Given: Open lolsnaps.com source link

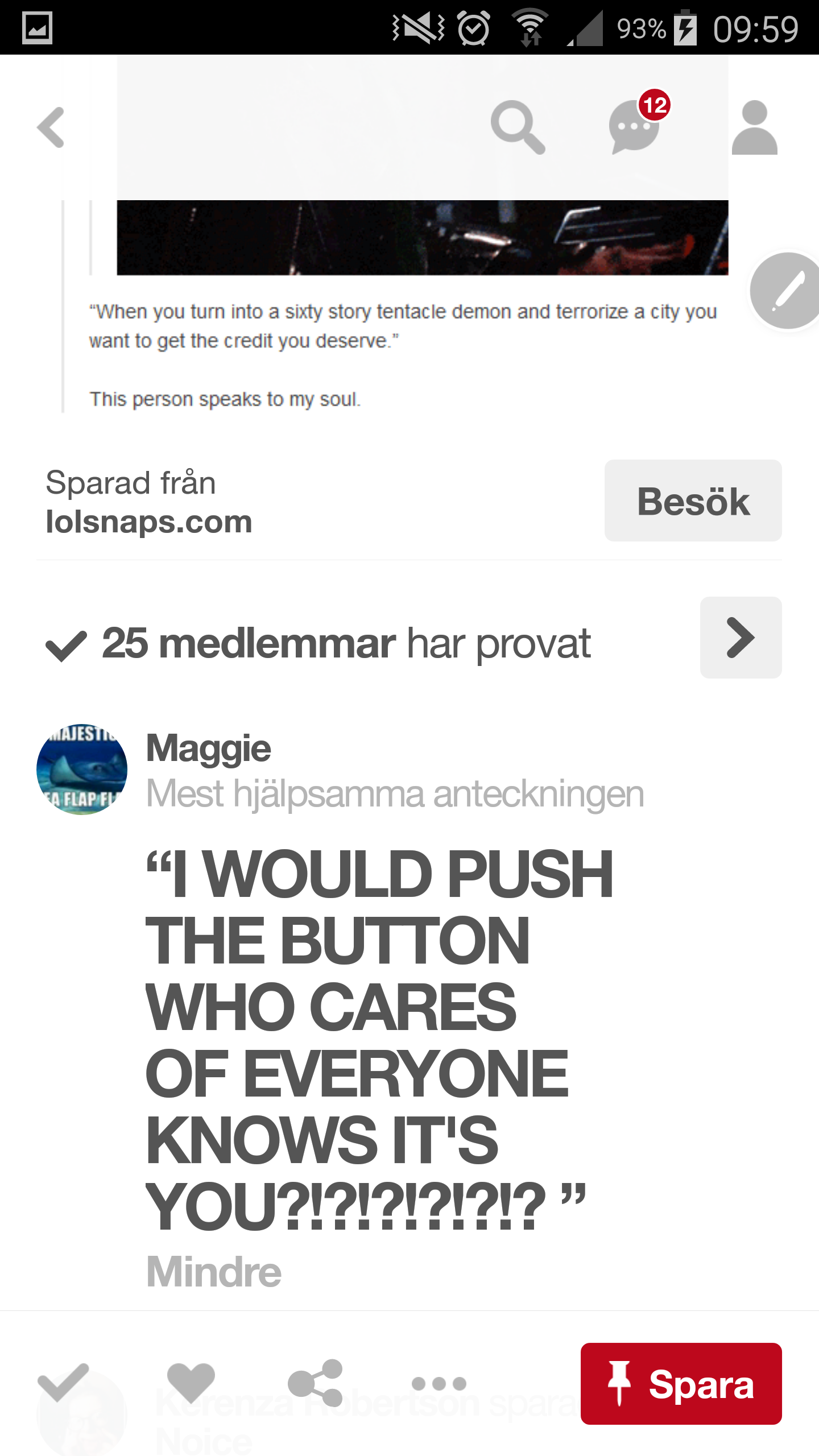Looking at the screenshot, I should pyautogui.click(x=149, y=522).
